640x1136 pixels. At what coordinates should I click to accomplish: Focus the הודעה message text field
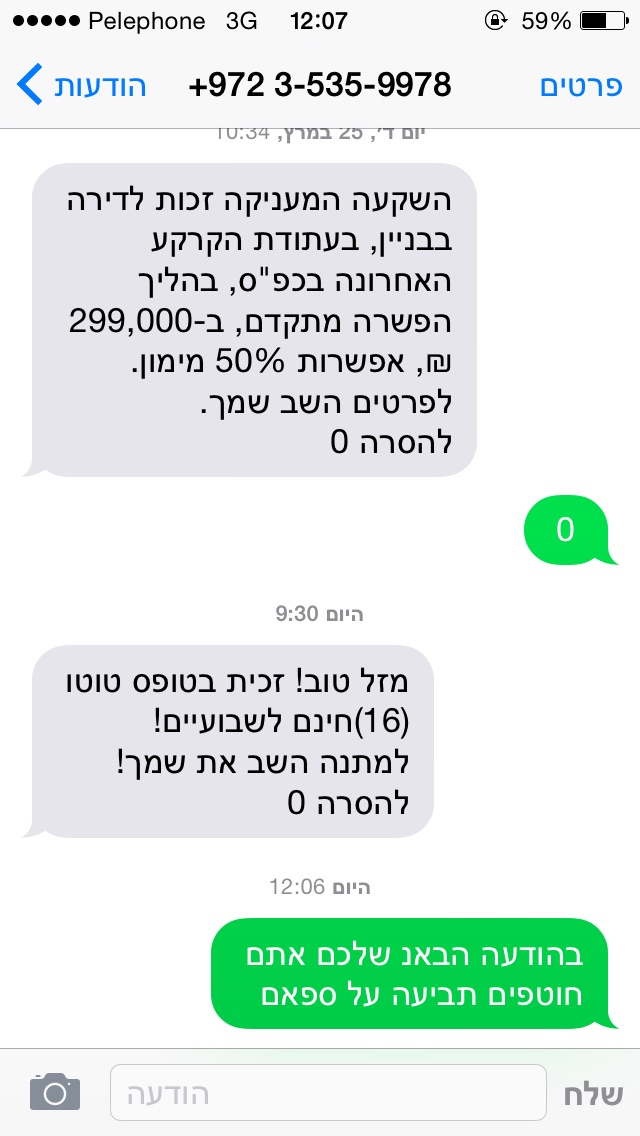click(x=328, y=1093)
